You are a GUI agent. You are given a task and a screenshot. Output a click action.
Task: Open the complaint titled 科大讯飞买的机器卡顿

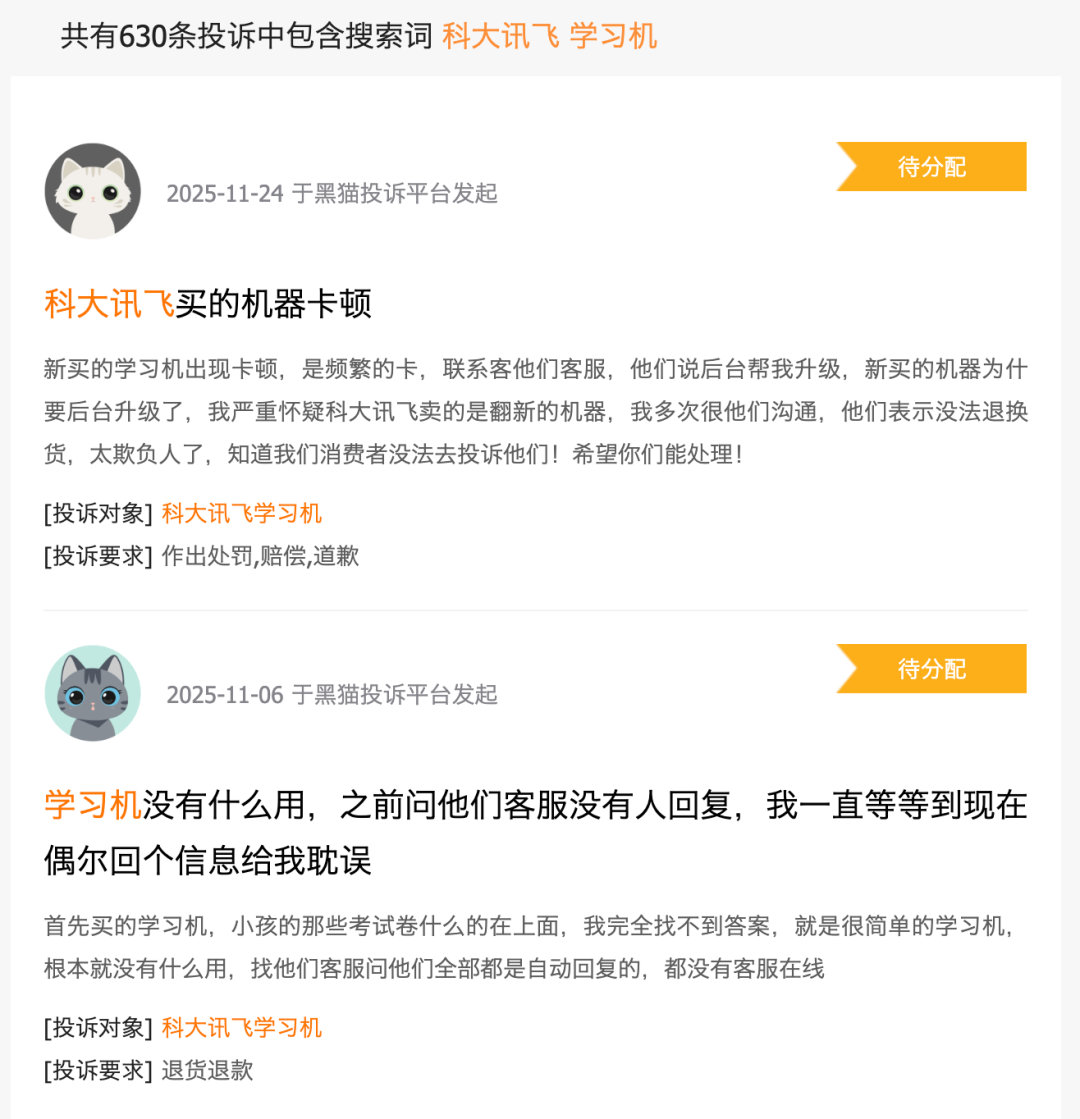(208, 304)
